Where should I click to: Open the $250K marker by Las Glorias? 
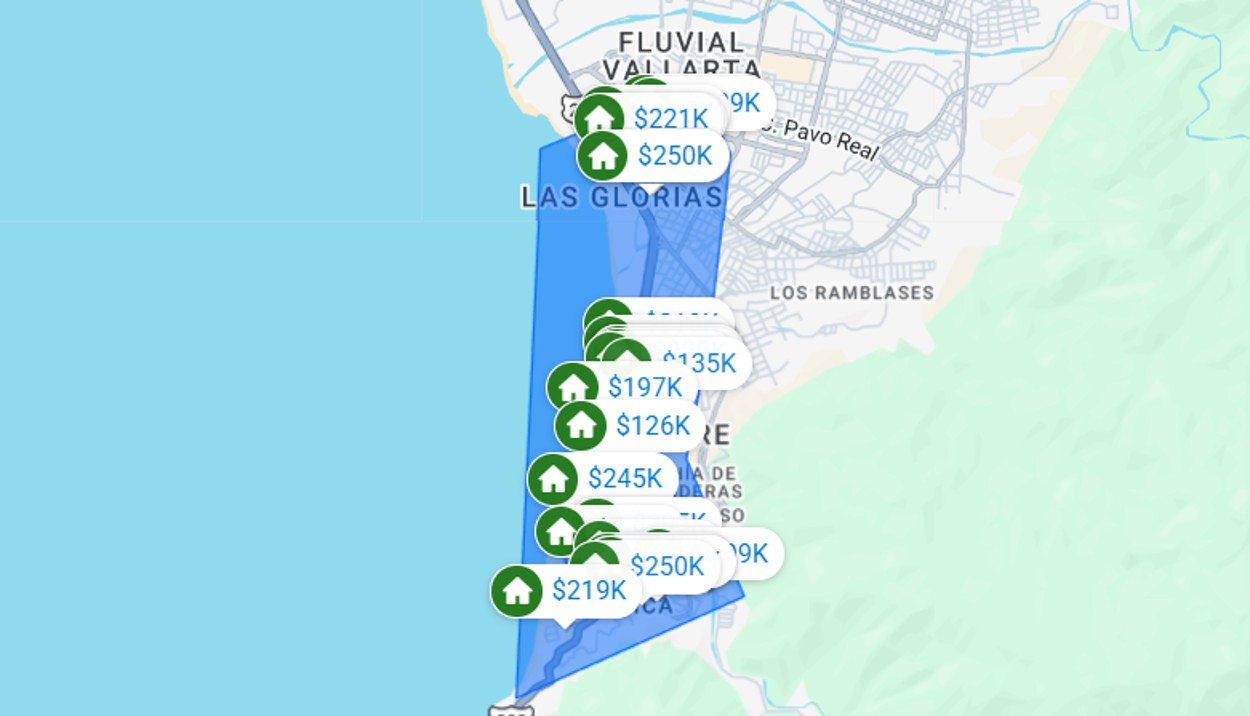click(x=674, y=156)
